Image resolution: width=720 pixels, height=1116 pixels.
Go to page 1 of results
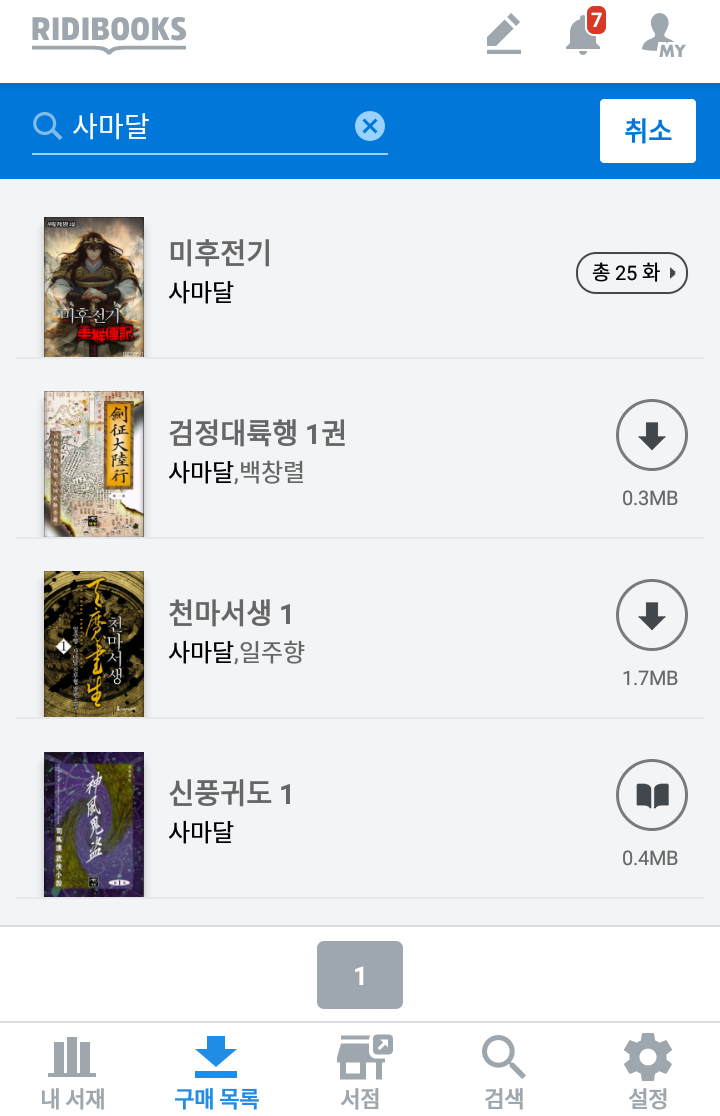pyautogui.click(x=360, y=975)
